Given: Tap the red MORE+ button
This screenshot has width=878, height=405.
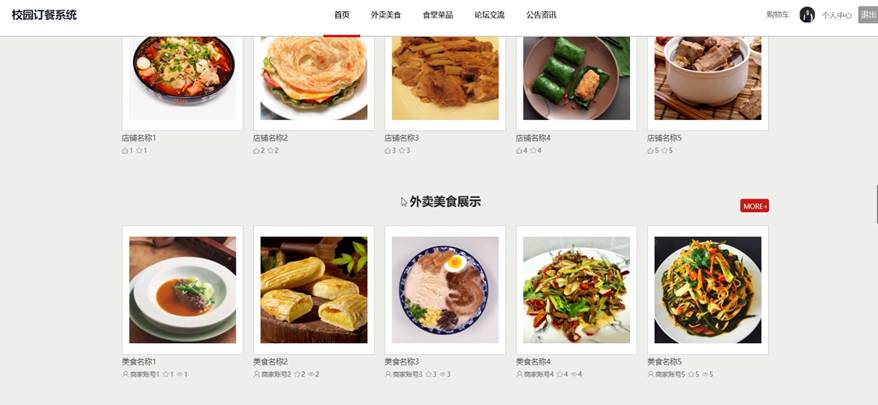Looking at the screenshot, I should [x=754, y=206].
